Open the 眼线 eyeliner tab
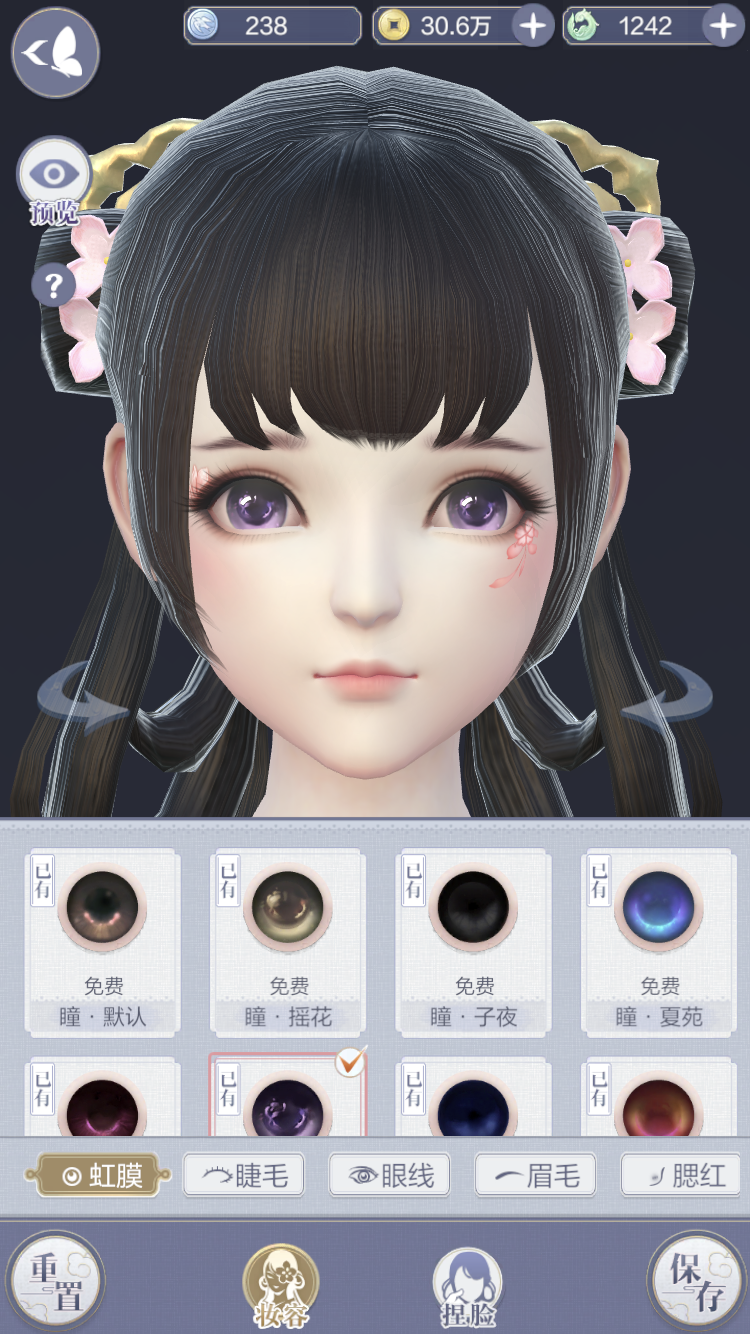 coord(390,1176)
